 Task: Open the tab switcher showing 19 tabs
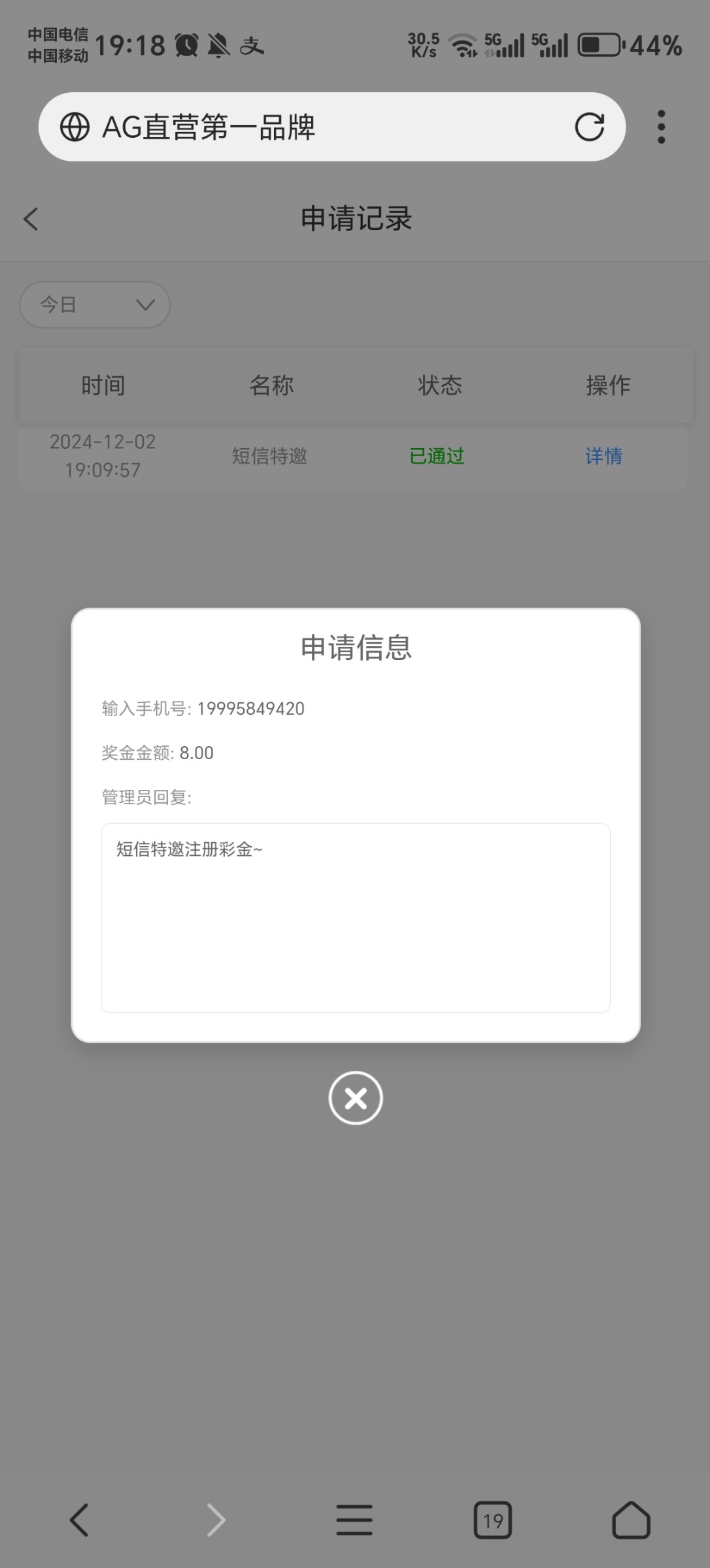(x=492, y=1520)
